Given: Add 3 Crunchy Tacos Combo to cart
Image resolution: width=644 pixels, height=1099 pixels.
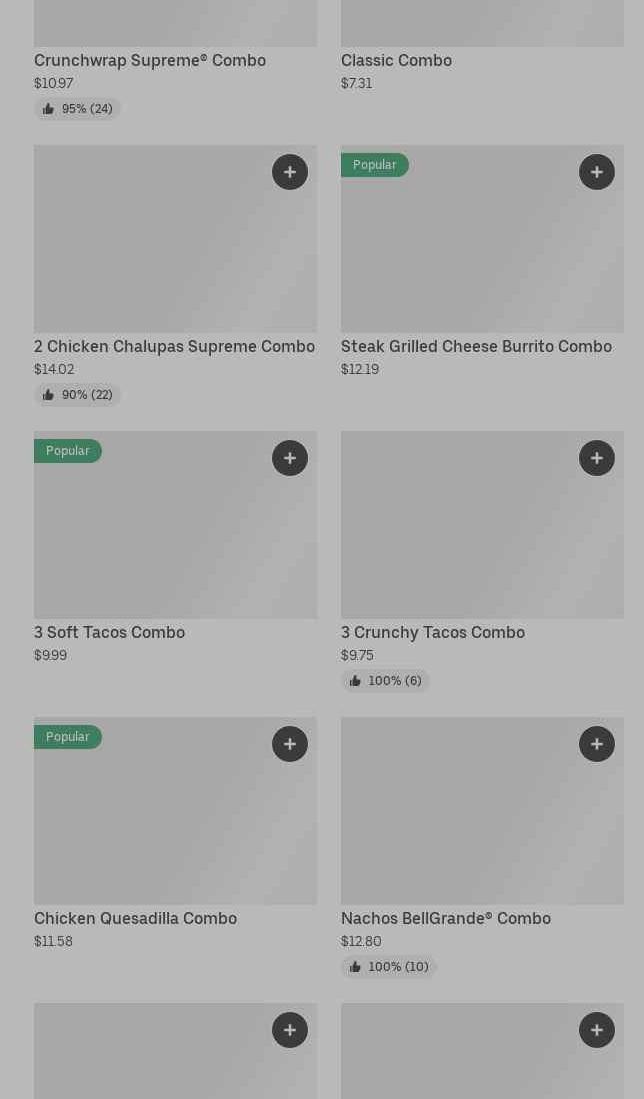Looking at the screenshot, I should click(x=596, y=458).
